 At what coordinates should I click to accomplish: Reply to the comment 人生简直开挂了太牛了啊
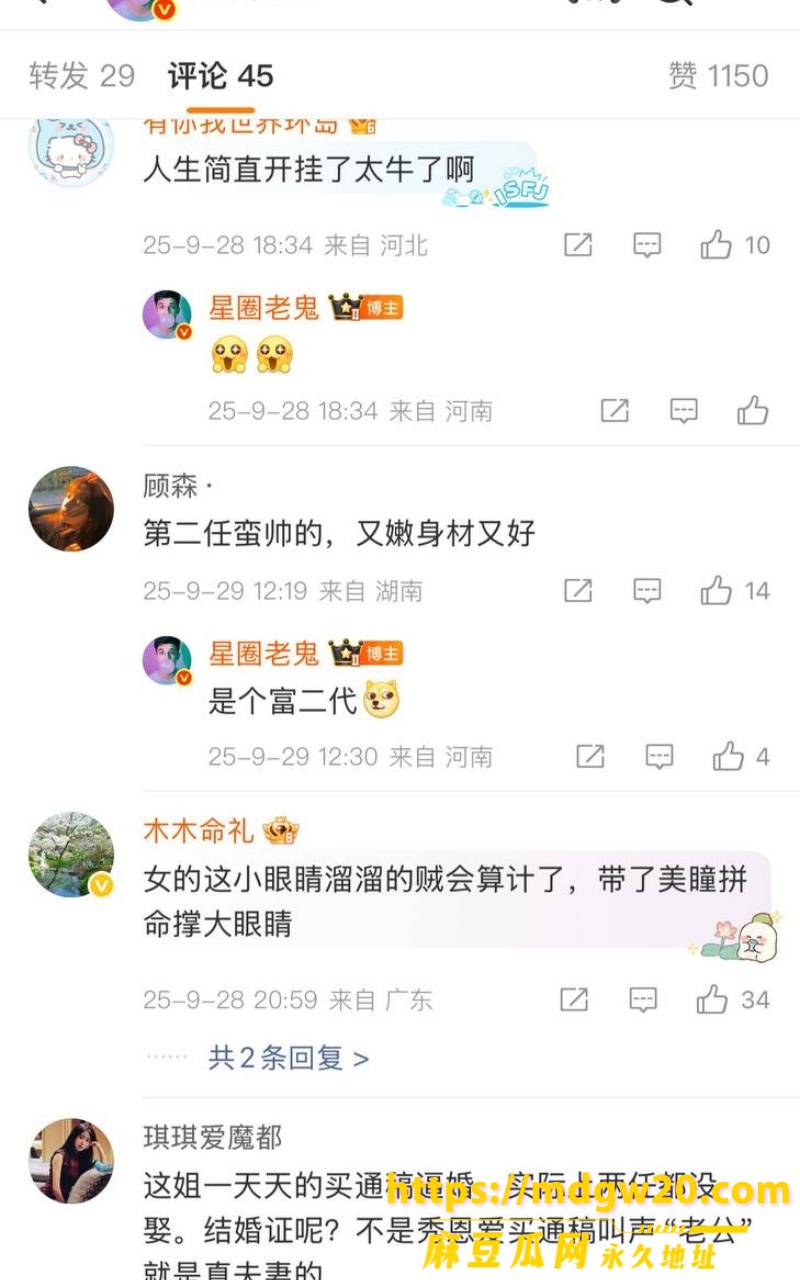click(x=647, y=245)
